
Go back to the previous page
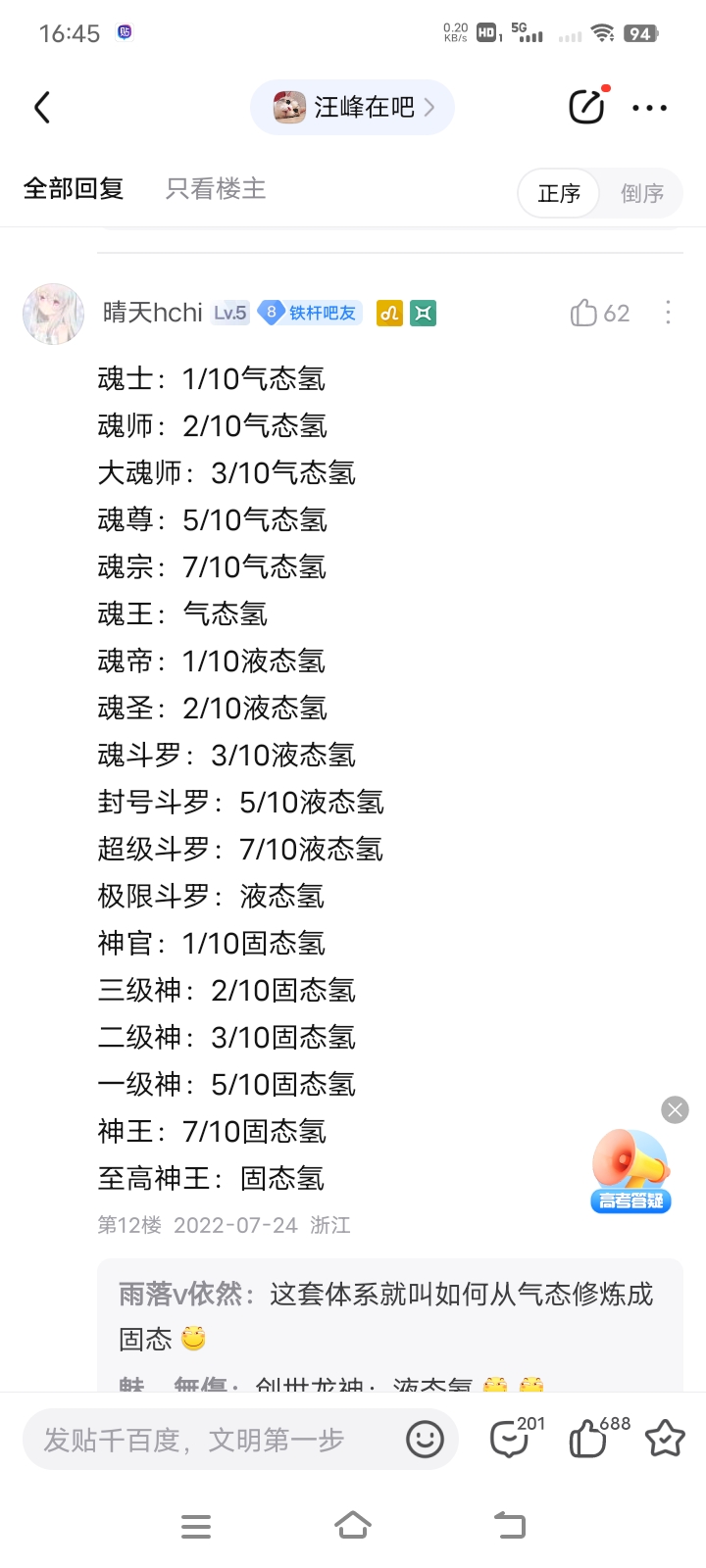click(x=42, y=107)
